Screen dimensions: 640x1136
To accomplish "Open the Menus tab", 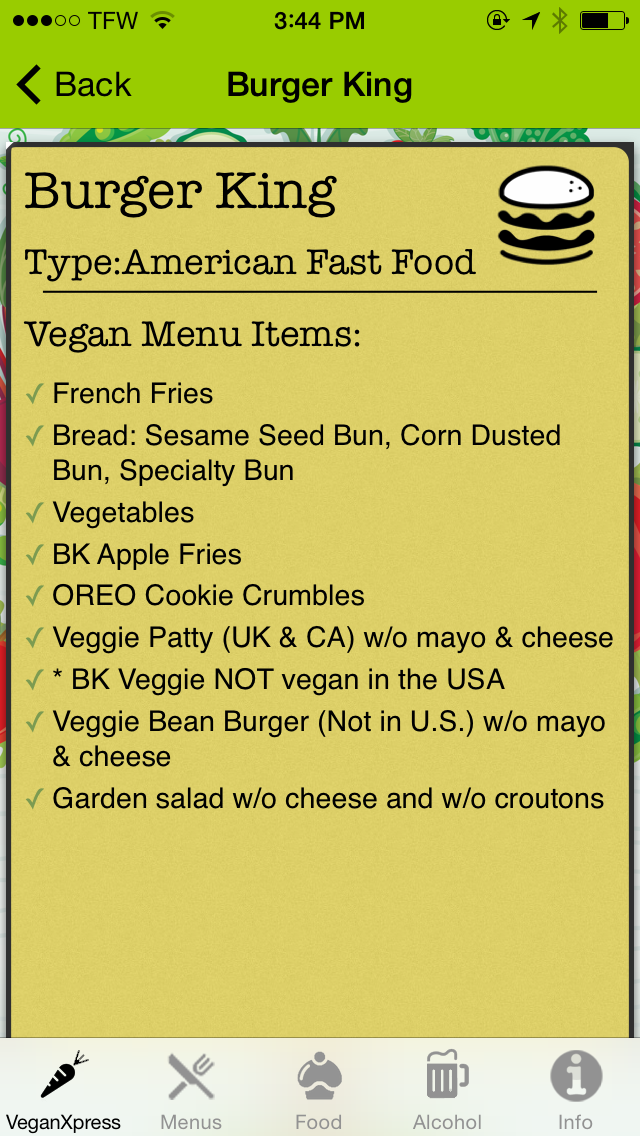I will point(191,1087).
